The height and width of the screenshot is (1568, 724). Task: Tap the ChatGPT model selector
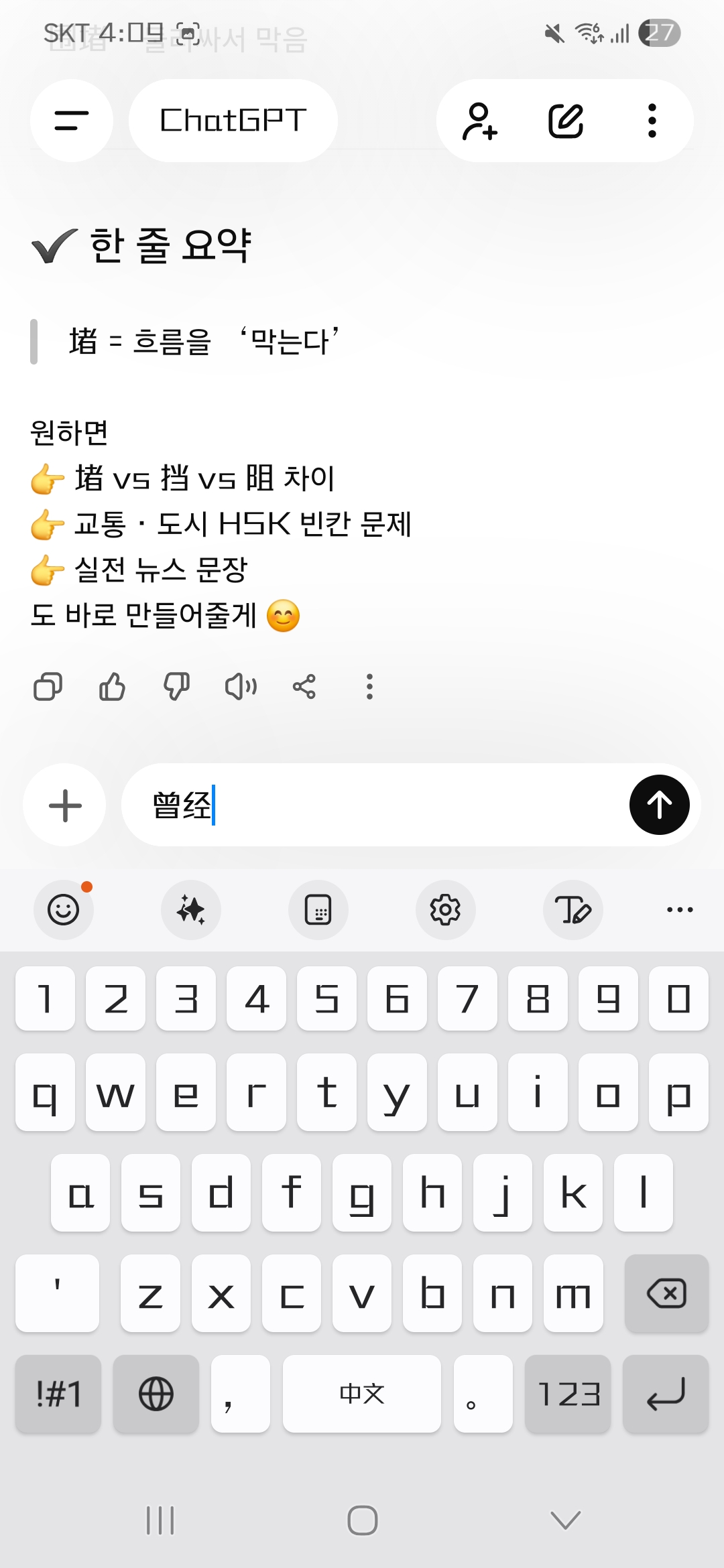point(233,121)
